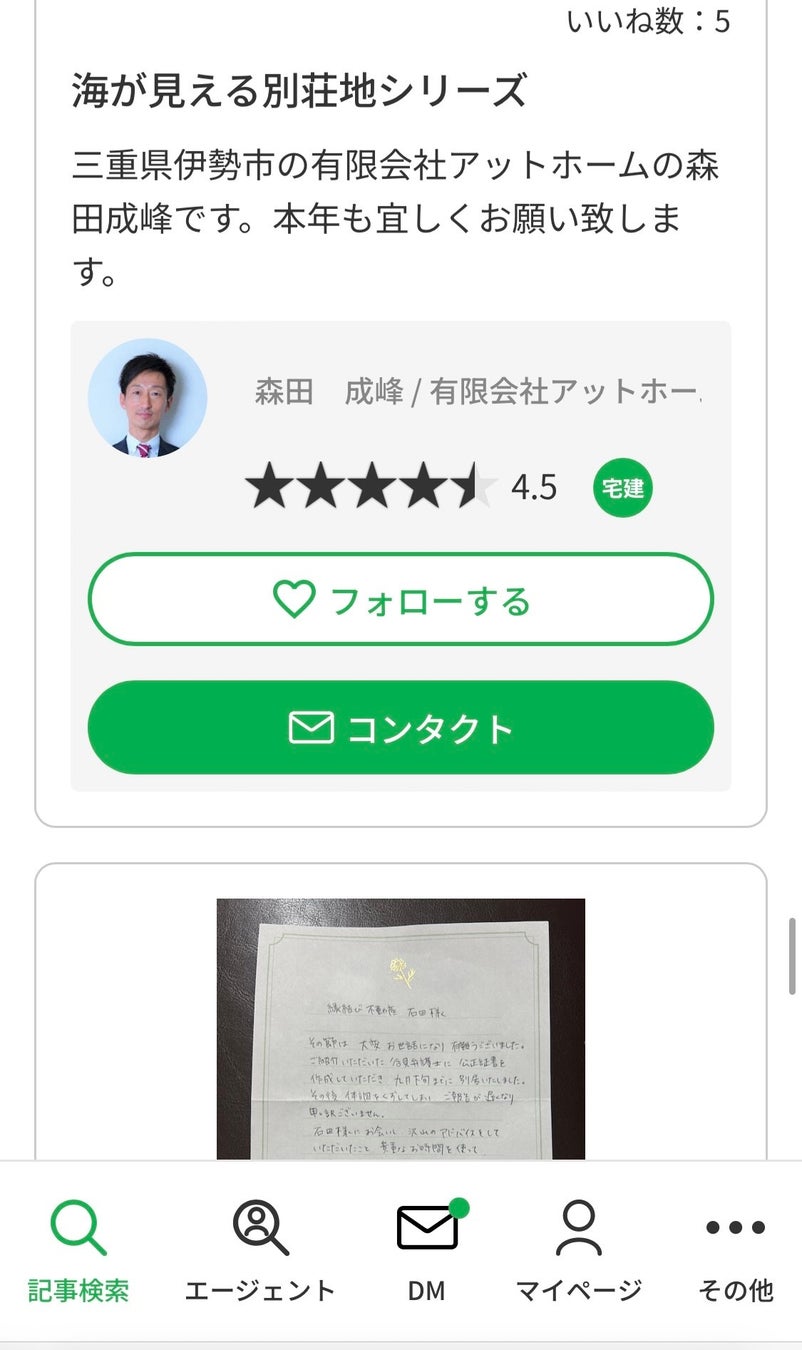Open the agent profile photo

pyautogui.click(x=148, y=398)
